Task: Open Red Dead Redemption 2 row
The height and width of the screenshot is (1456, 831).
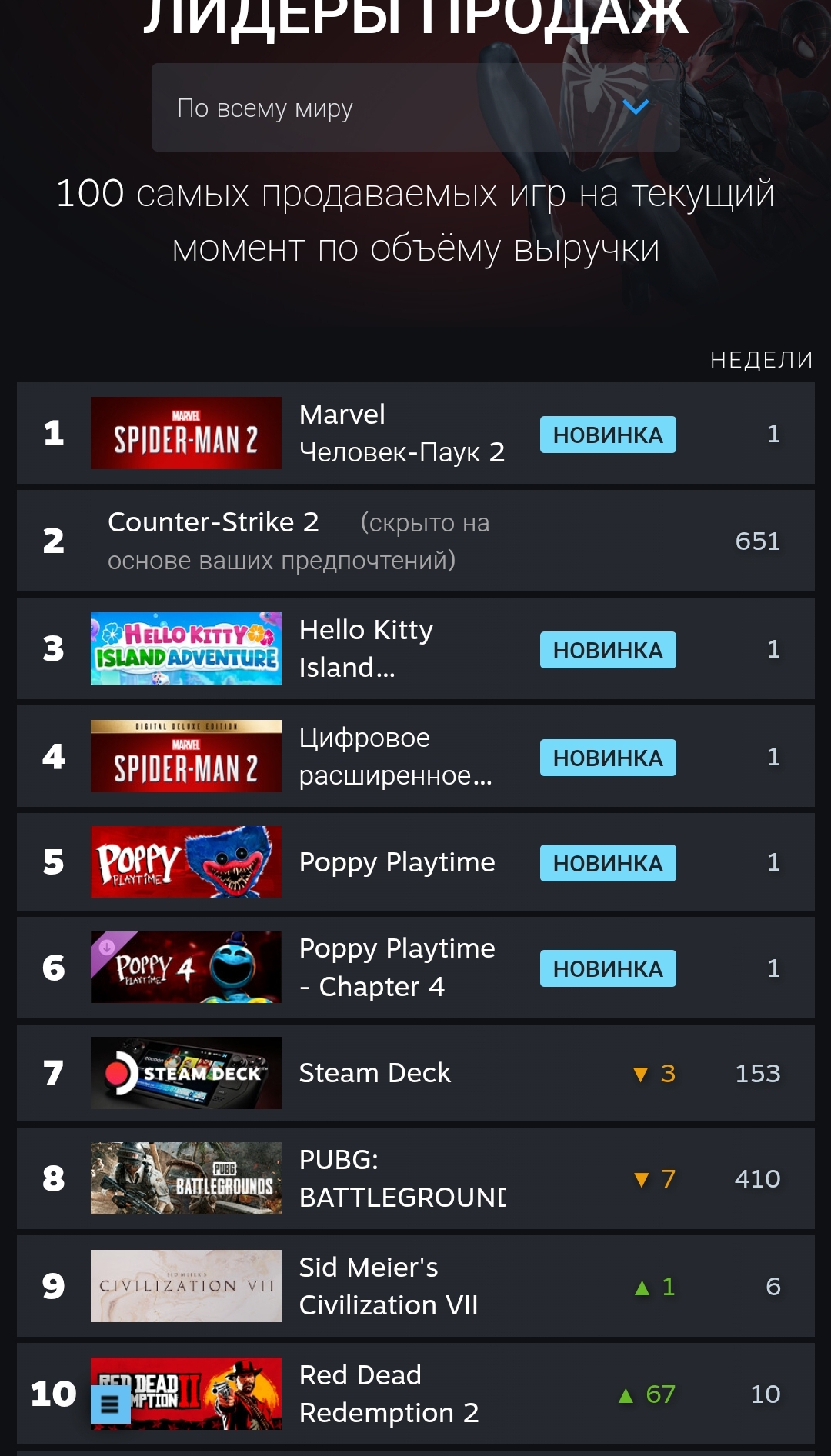Action: click(x=415, y=1394)
